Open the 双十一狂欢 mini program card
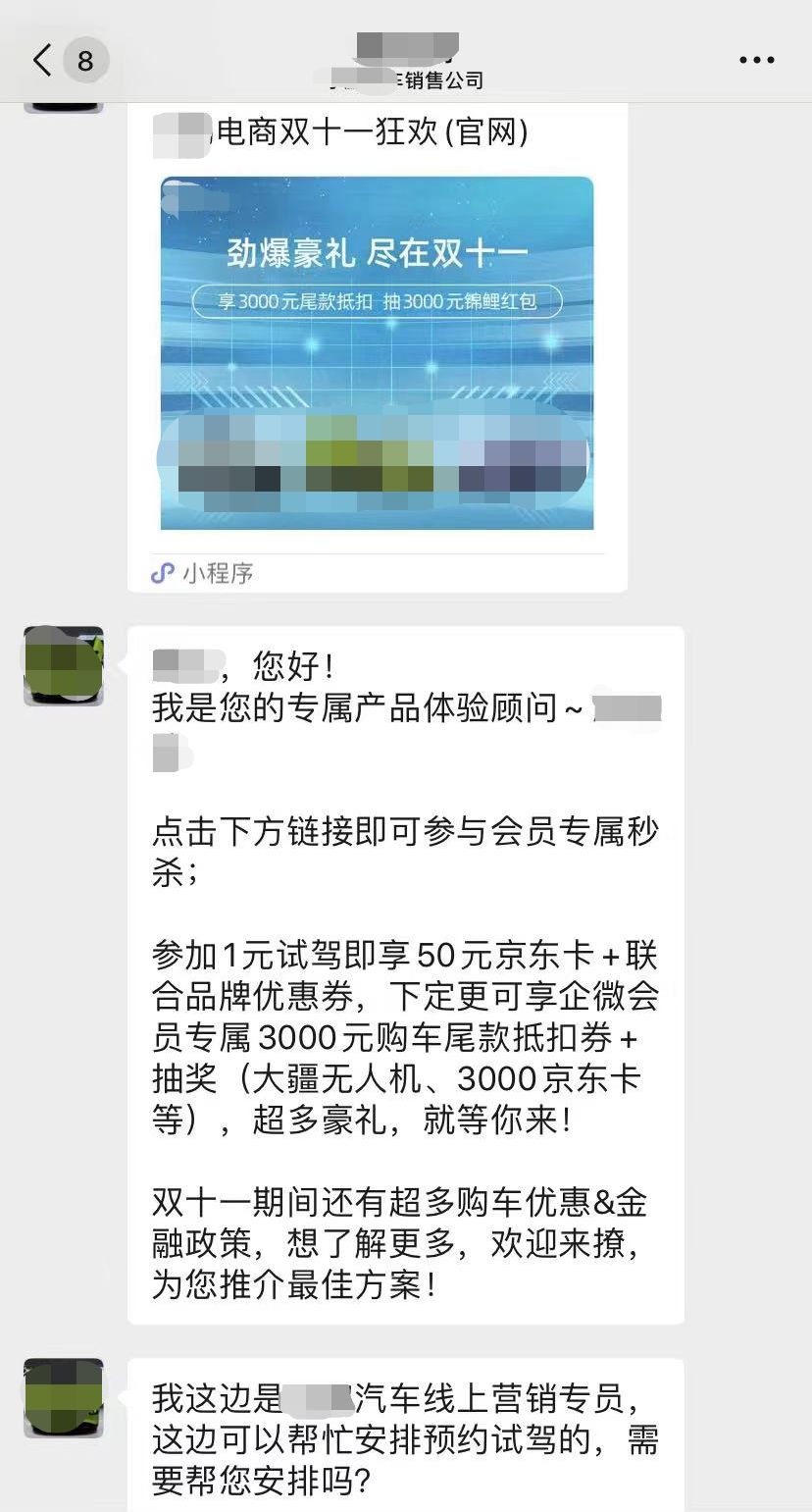This screenshot has width=812, height=1512. (x=377, y=353)
